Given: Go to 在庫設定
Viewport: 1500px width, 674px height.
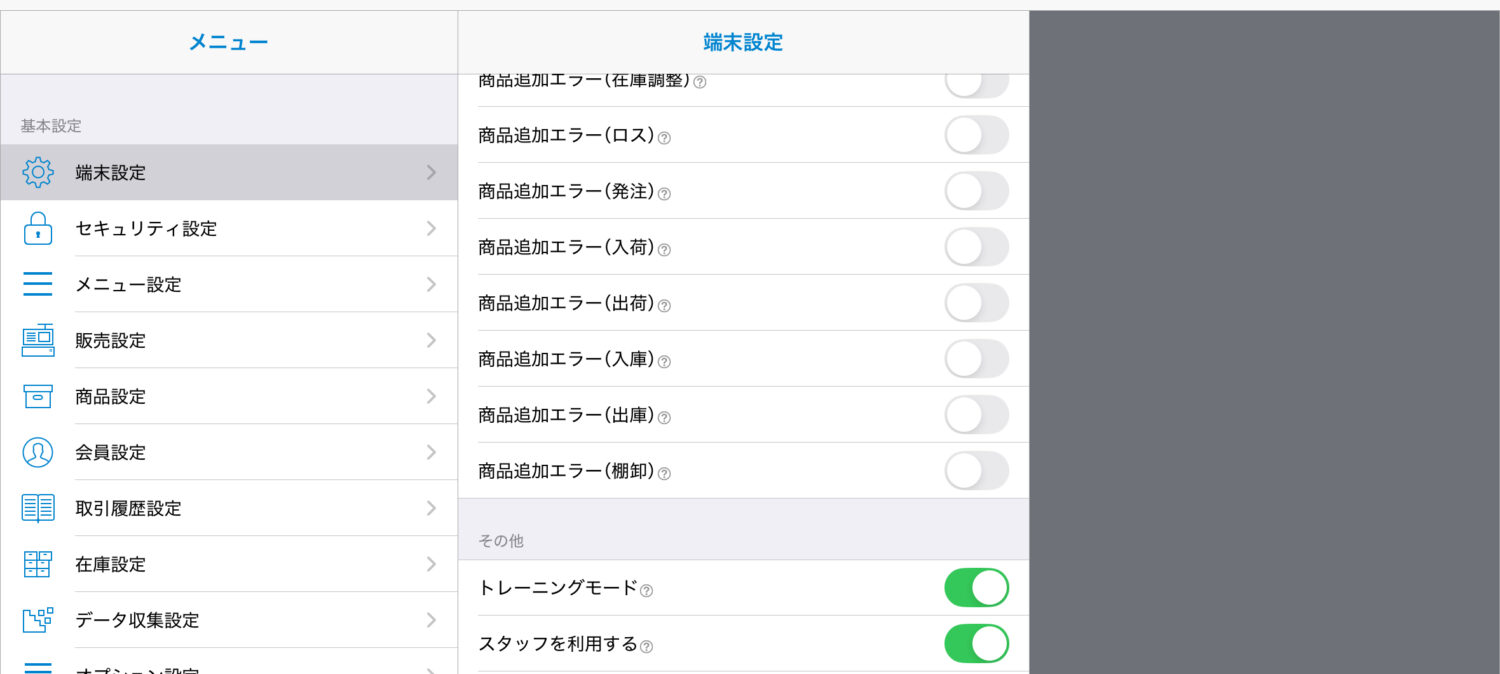Looking at the screenshot, I should [x=228, y=564].
